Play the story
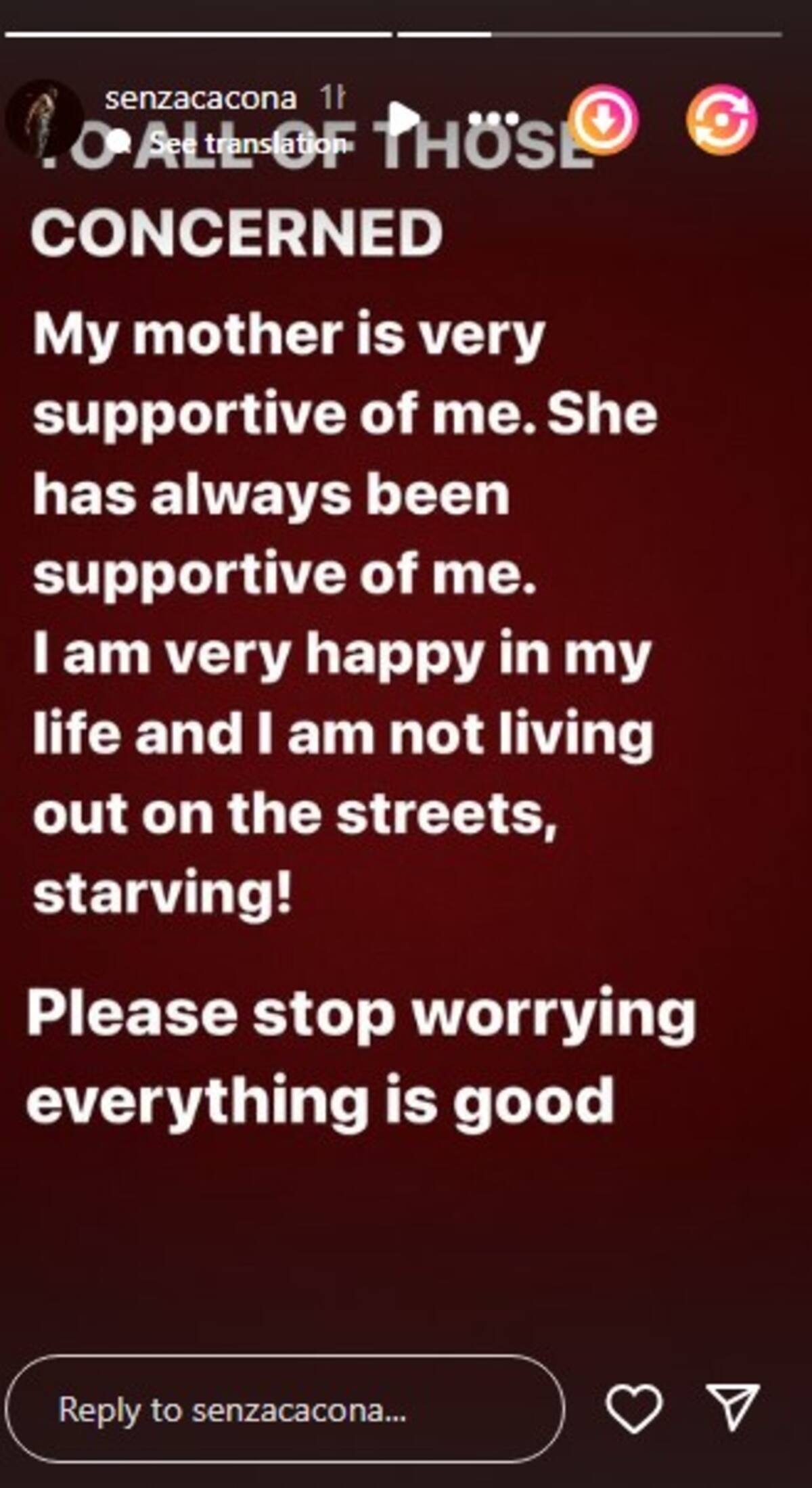This screenshot has width=812, height=1488. coord(403,119)
